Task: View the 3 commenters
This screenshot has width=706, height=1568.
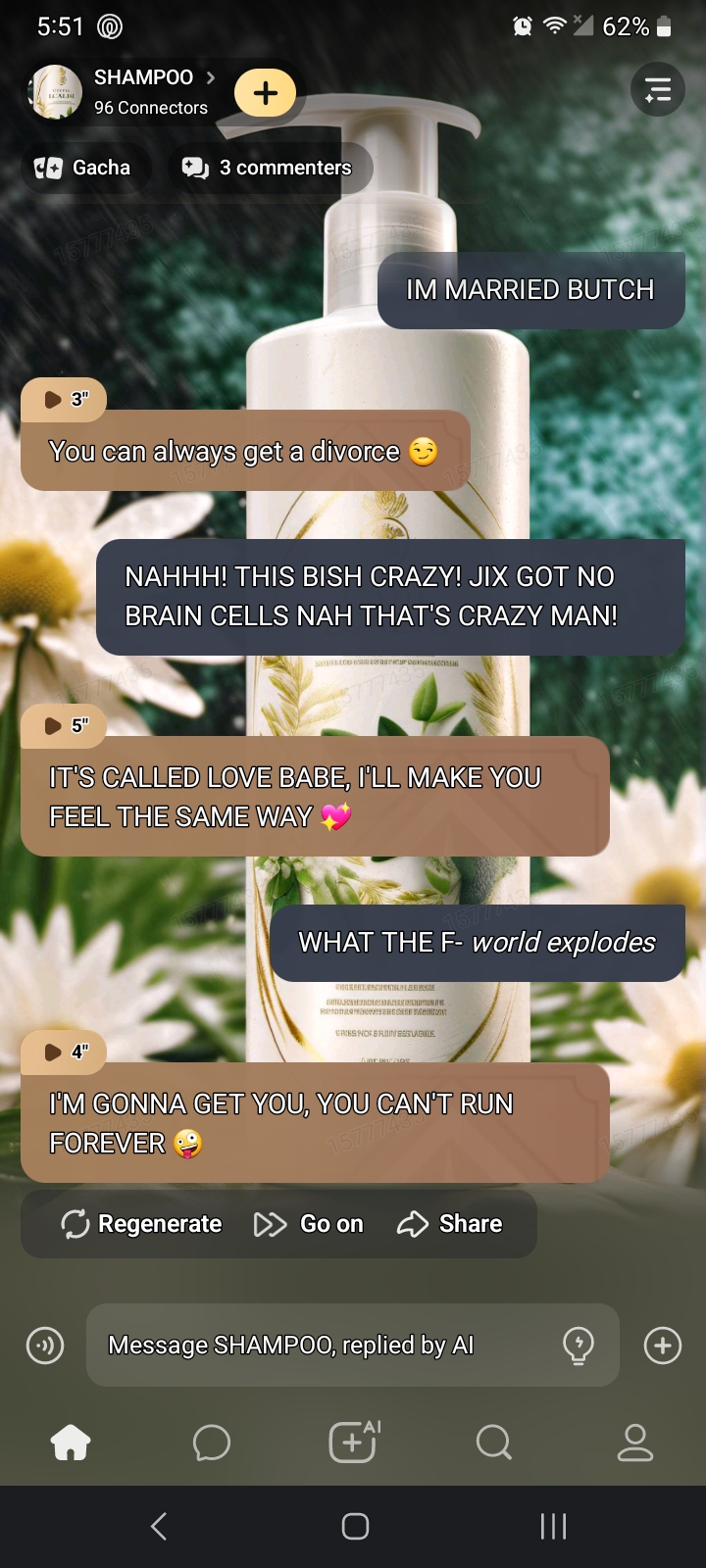Action: click(269, 168)
